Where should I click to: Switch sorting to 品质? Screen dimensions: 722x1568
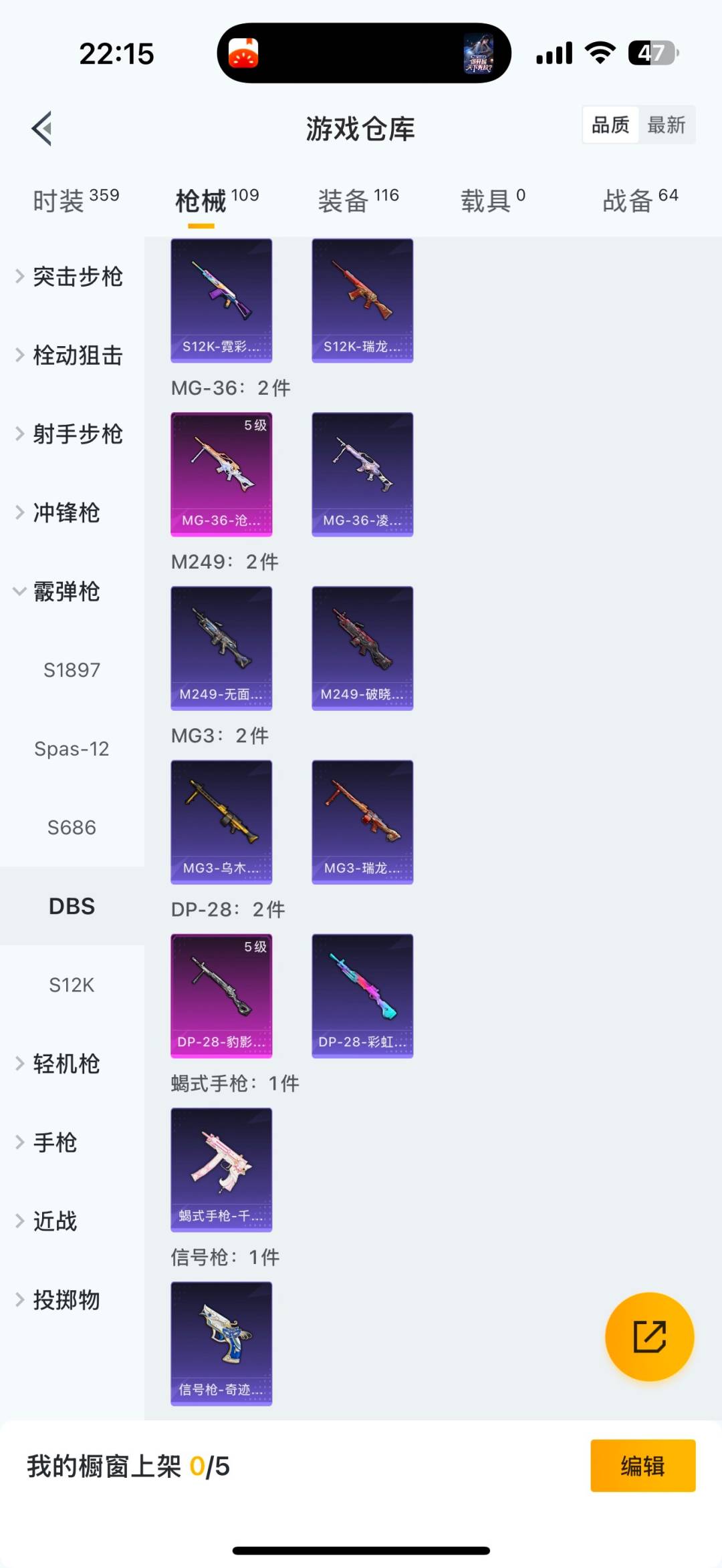(609, 125)
